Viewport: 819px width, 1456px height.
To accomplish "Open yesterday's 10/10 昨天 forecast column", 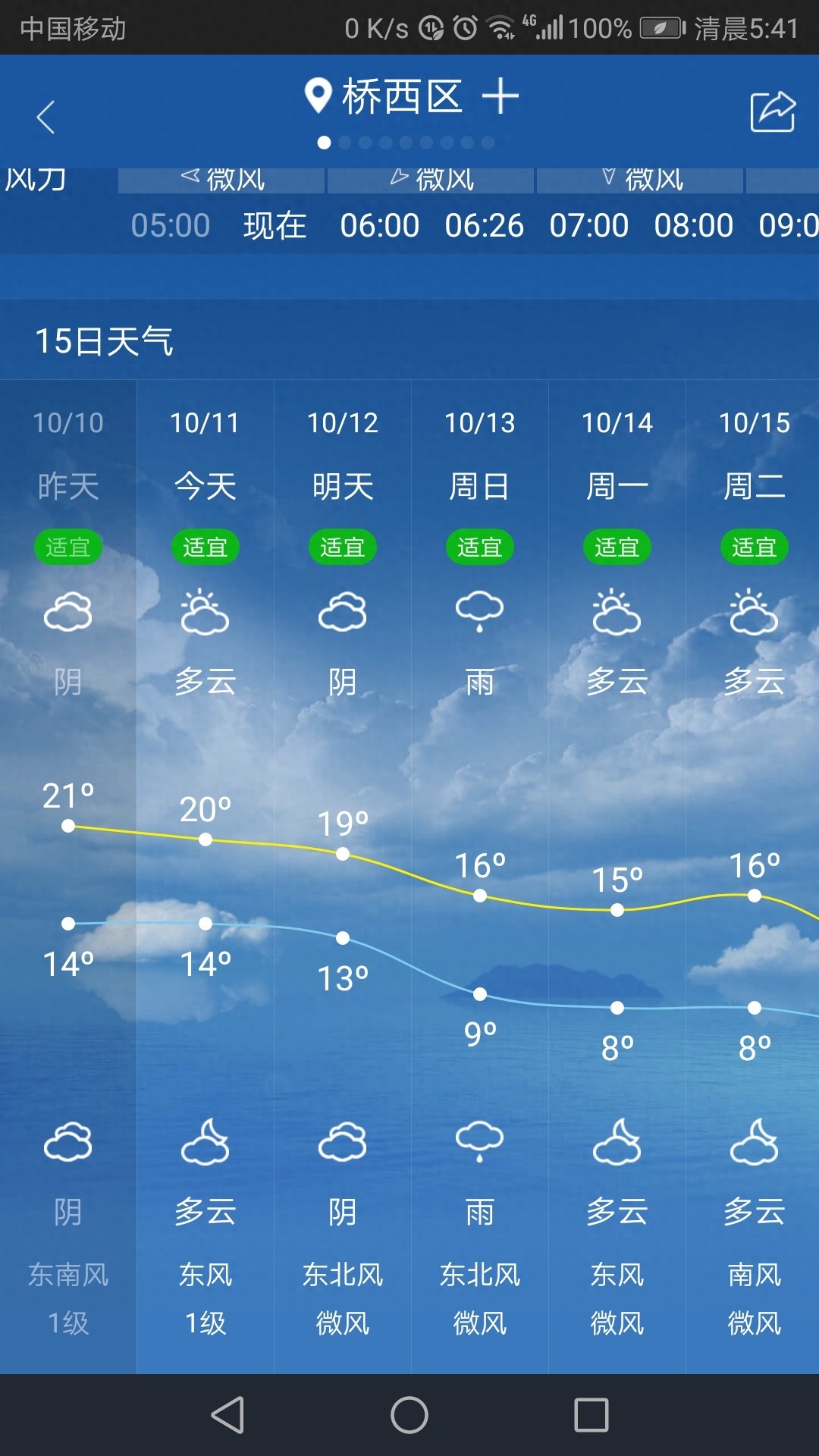I will coord(68,872).
